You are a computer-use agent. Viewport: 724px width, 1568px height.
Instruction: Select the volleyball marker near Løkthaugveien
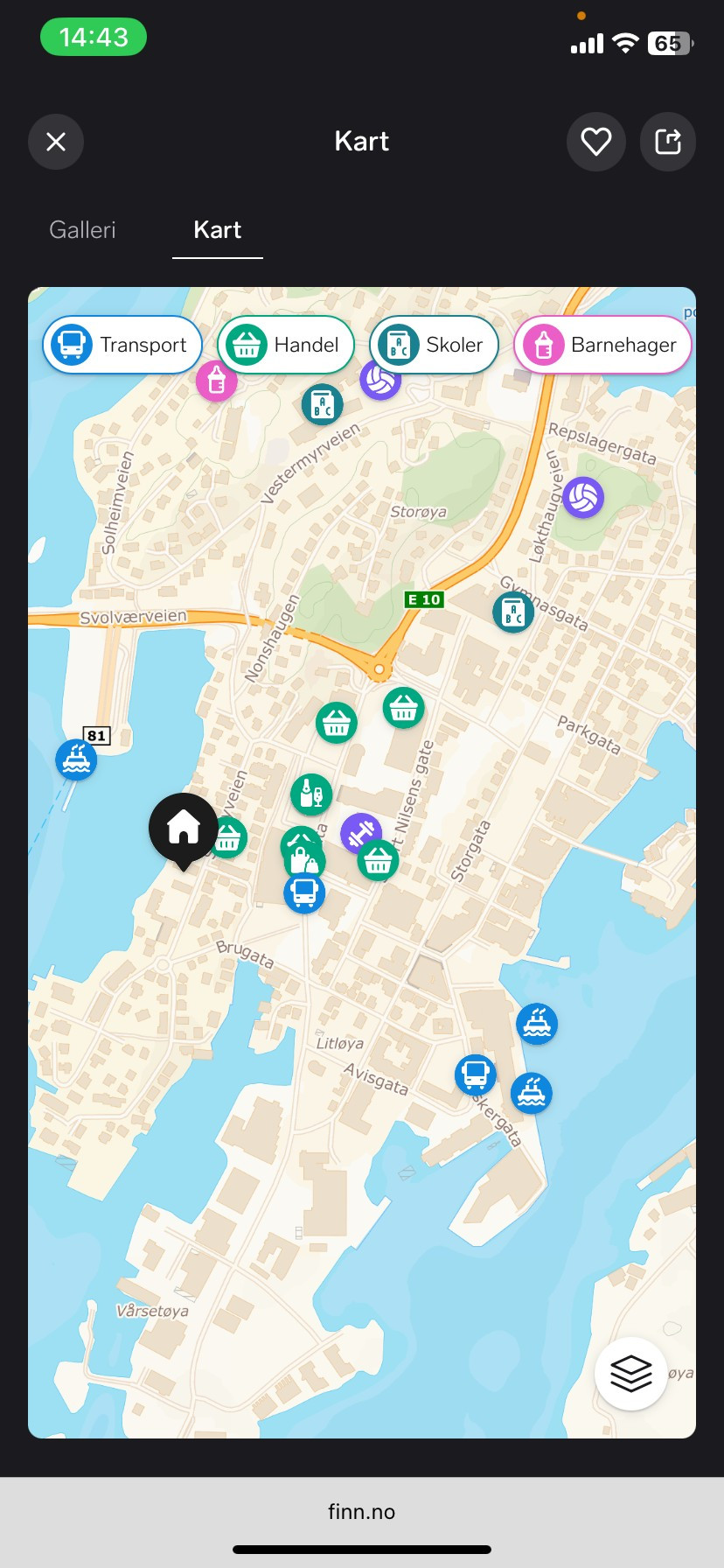[x=583, y=498]
